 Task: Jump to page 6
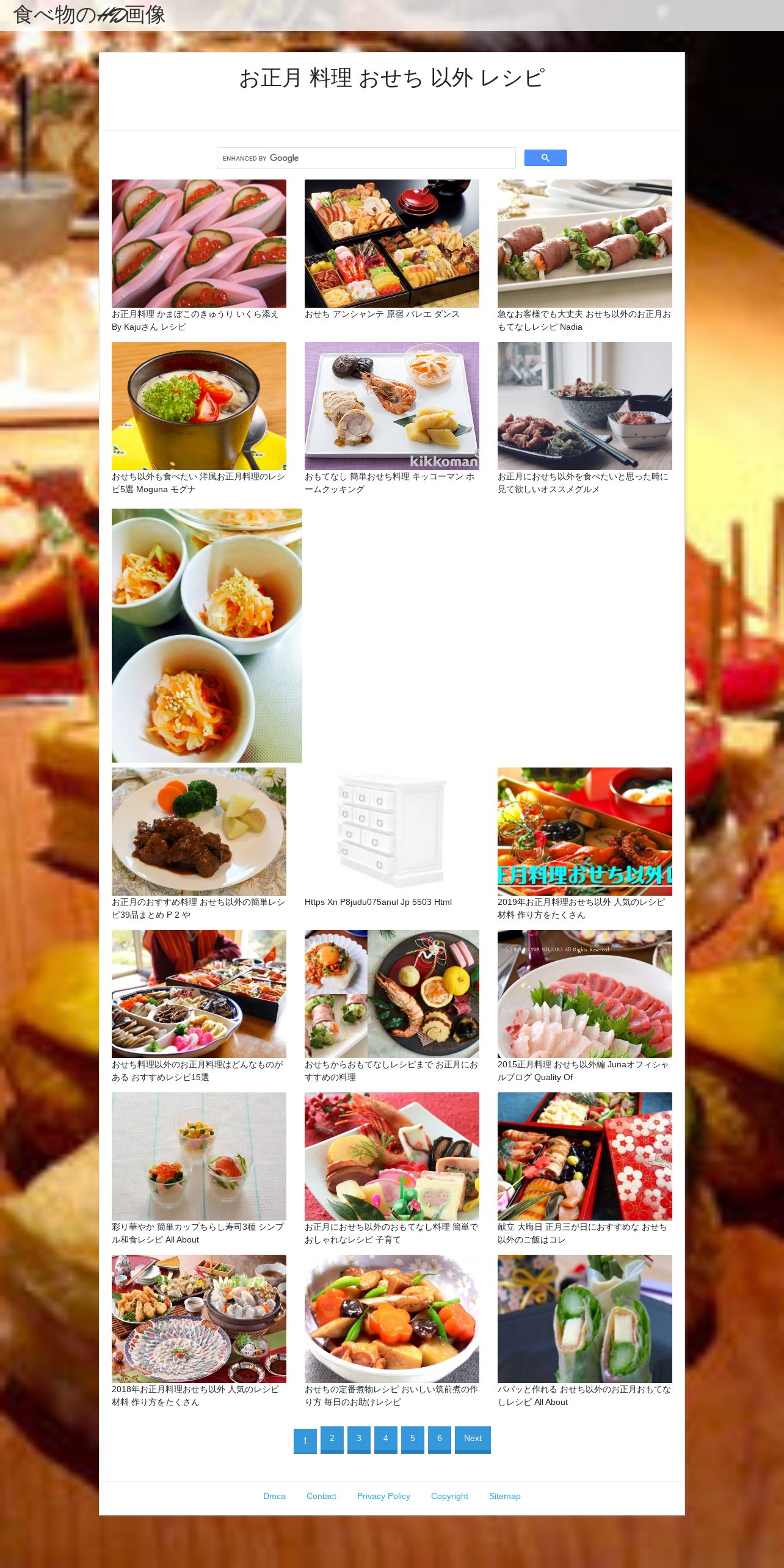click(440, 1439)
